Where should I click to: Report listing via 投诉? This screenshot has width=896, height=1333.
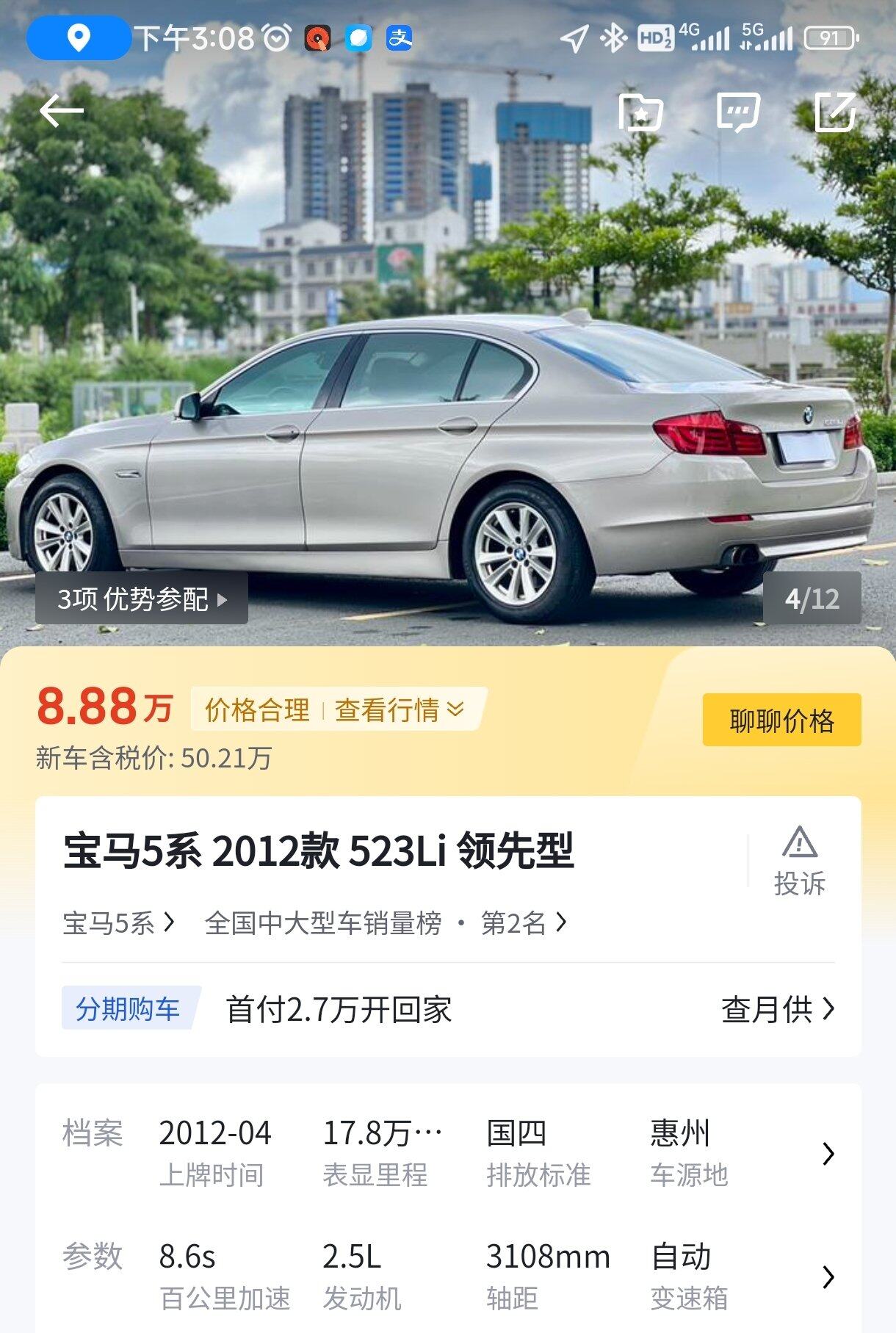799,862
